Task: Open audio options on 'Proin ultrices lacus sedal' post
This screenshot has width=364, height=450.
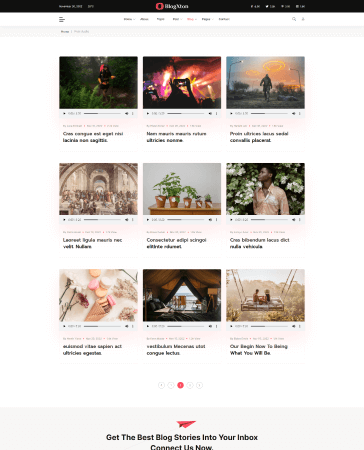Action: [300, 113]
